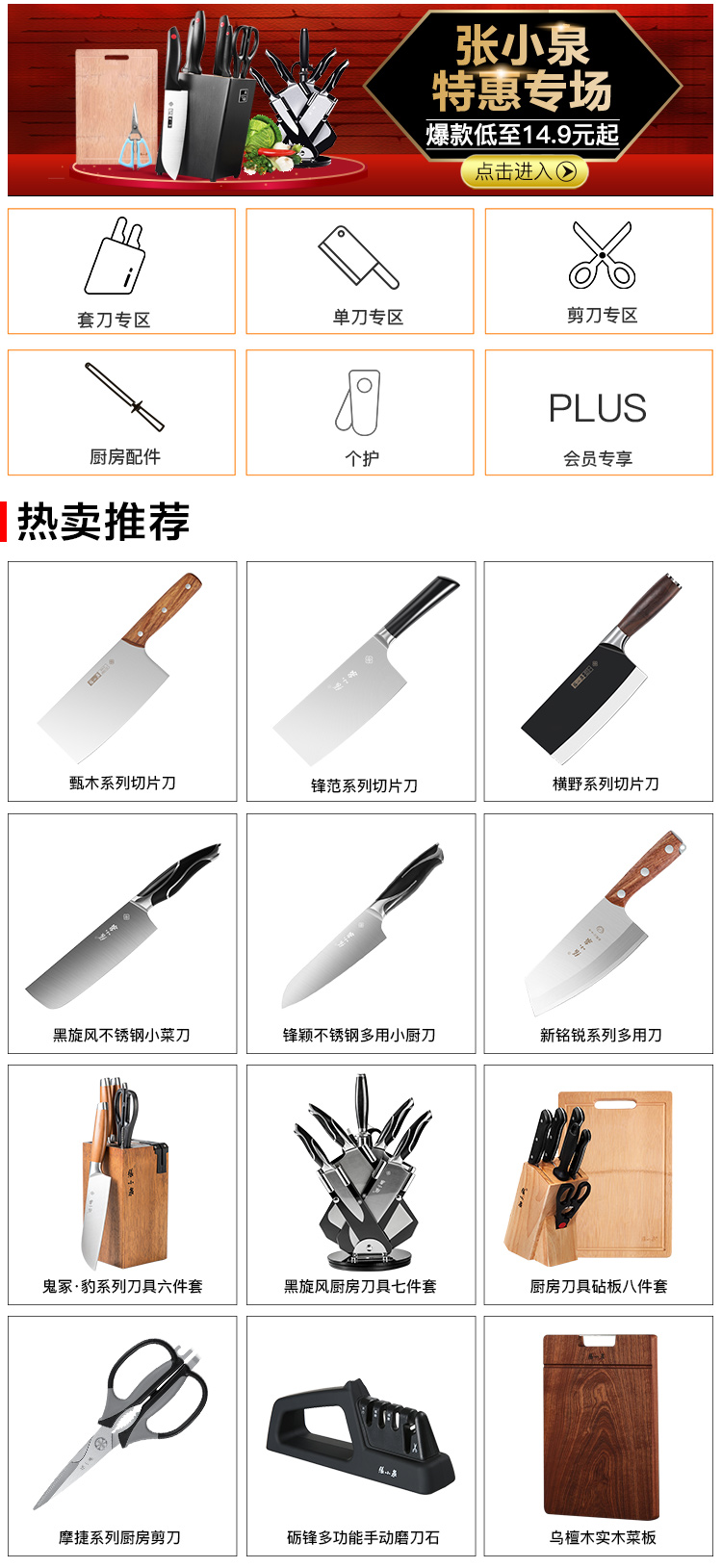The width and height of the screenshot is (722, 1568).
Task: Tap the 点击进入 button on the banner
Action: click(x=525, y=171)
